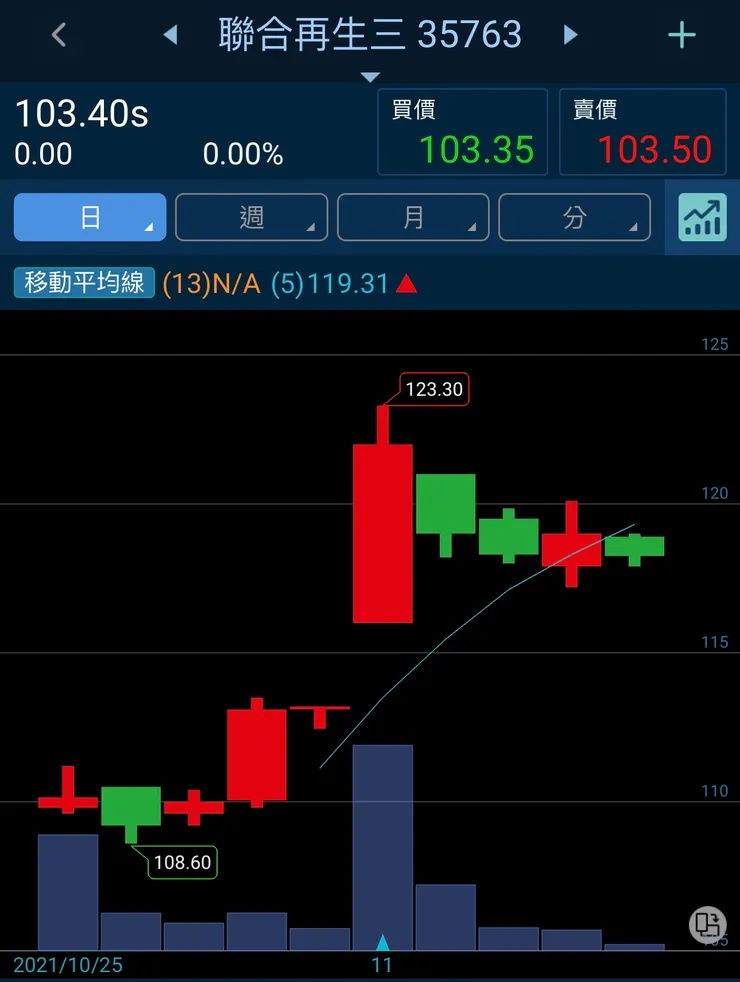Open the 移動平均線 moving average selector
The height and width of the screenshot is (982, 740).
(x=85, y=283)
